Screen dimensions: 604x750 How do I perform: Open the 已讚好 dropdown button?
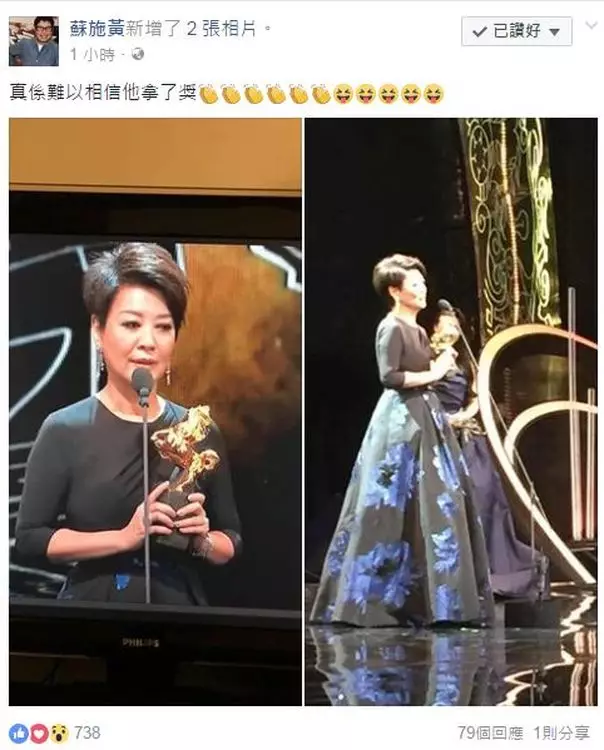click(x=516, y=31)
